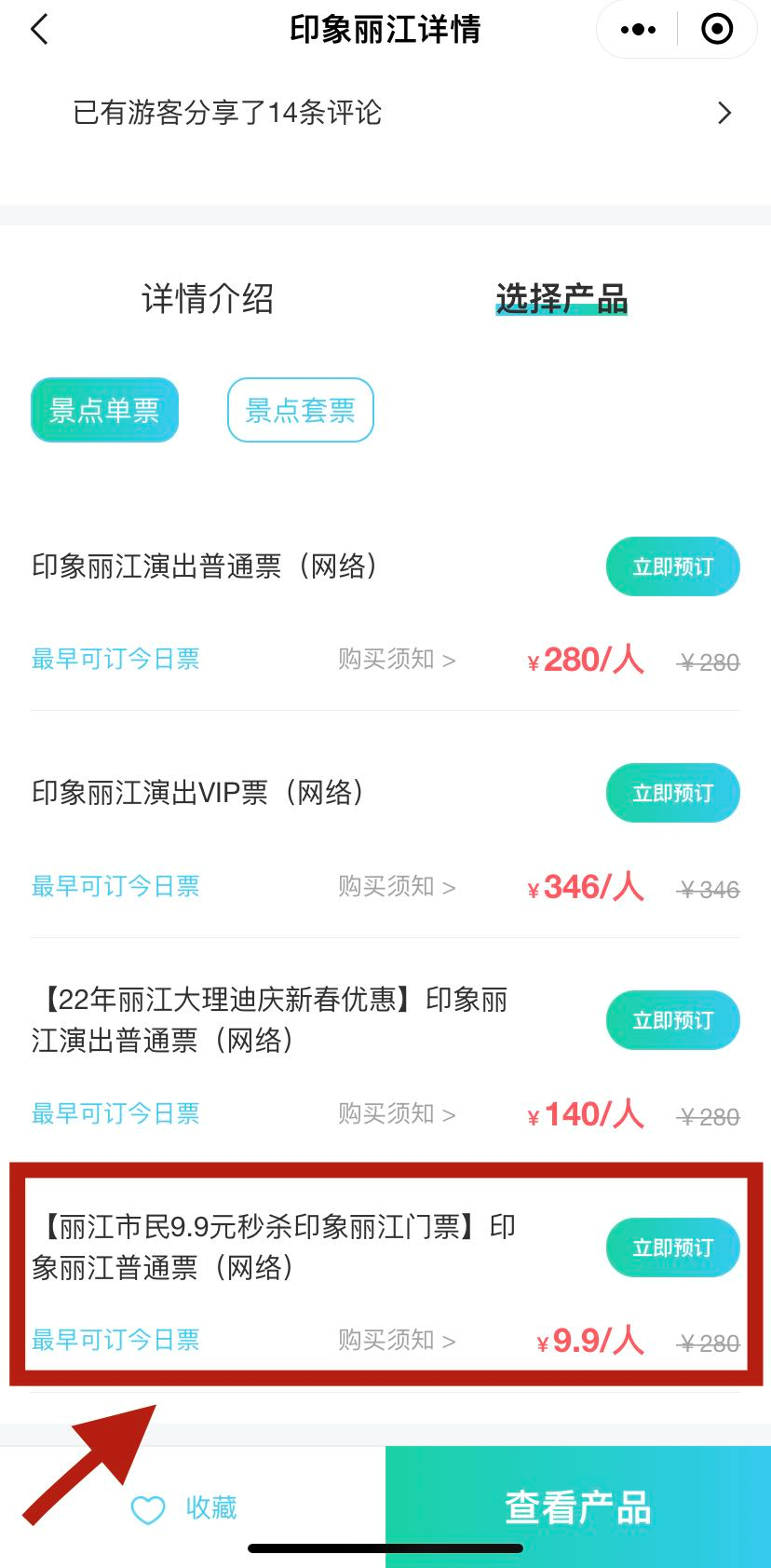This screenshot has width=771, height=1568.
Task: Expand 购买须知 for the VIP ticket
Action: pyautogui.click(x=397, y=886)
